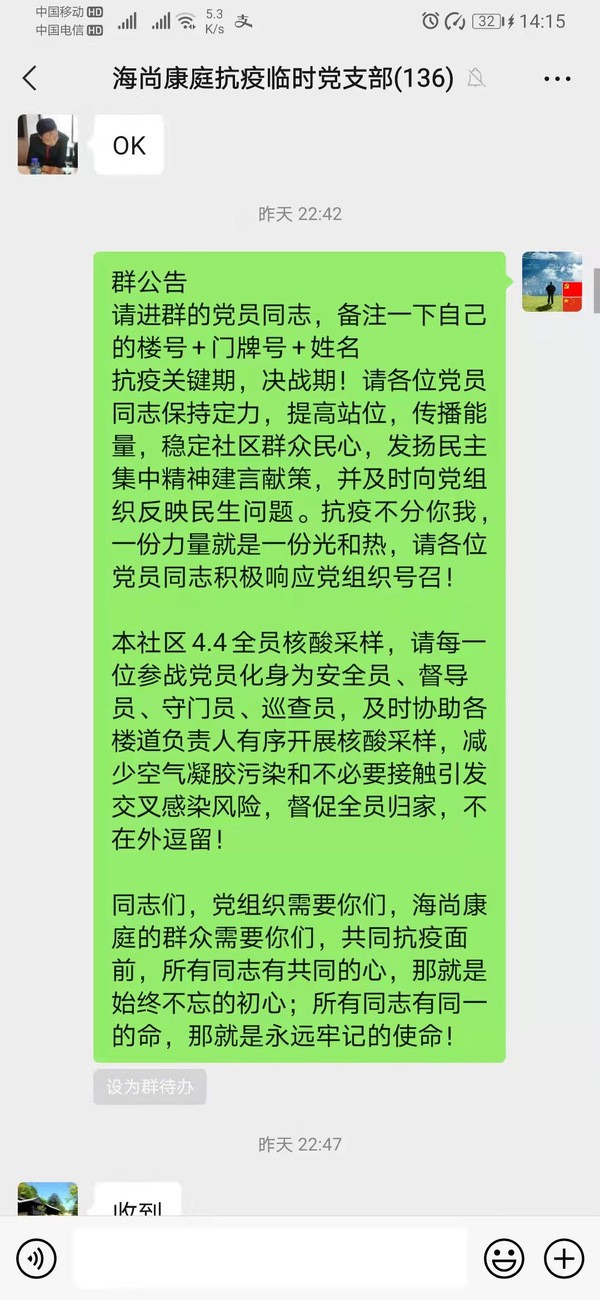Open the three-dot chat info menu

pos(558,79)
